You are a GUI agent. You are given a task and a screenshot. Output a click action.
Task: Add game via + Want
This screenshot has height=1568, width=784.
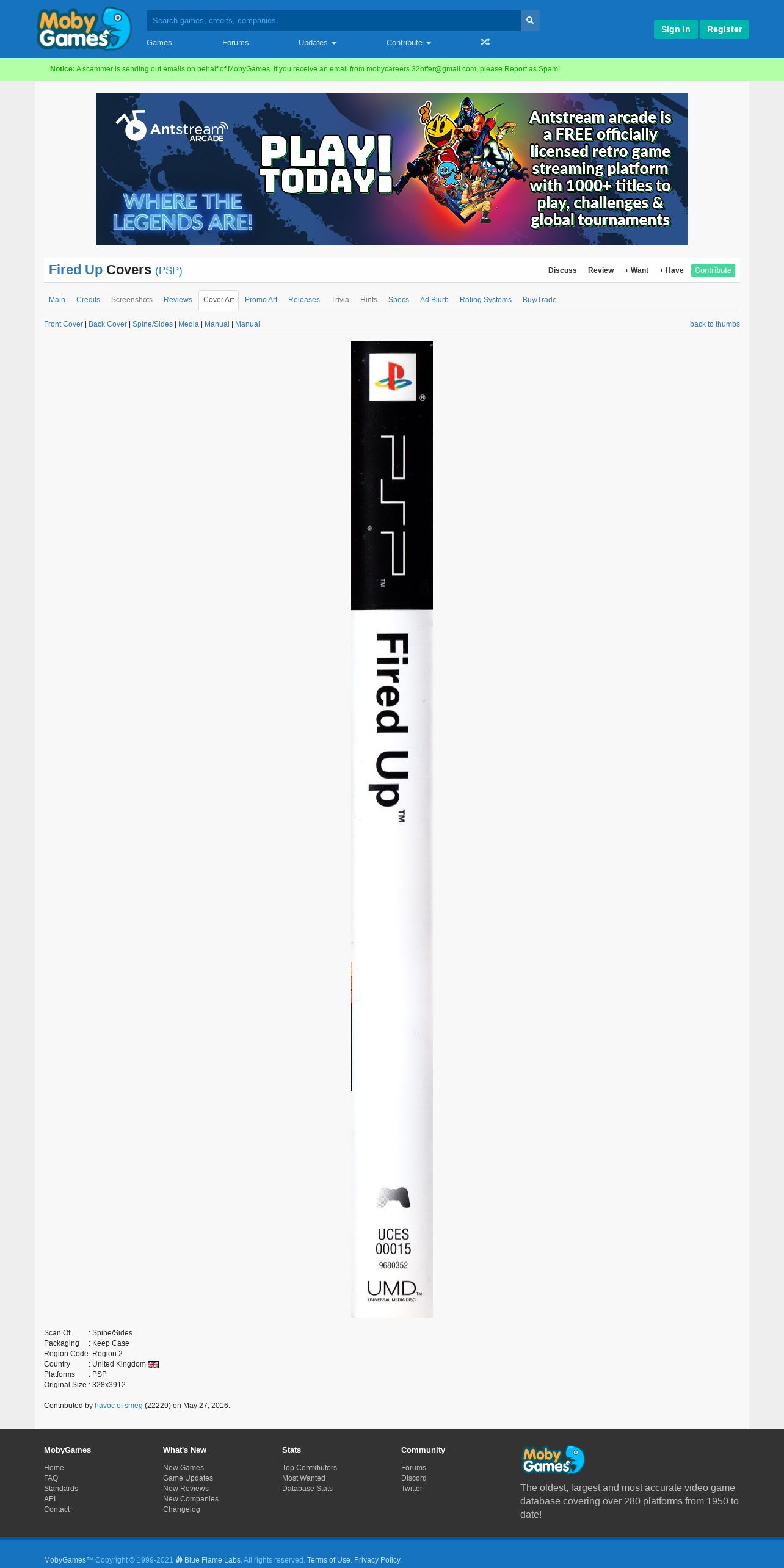pyautogui.click(x=636, y=270)
